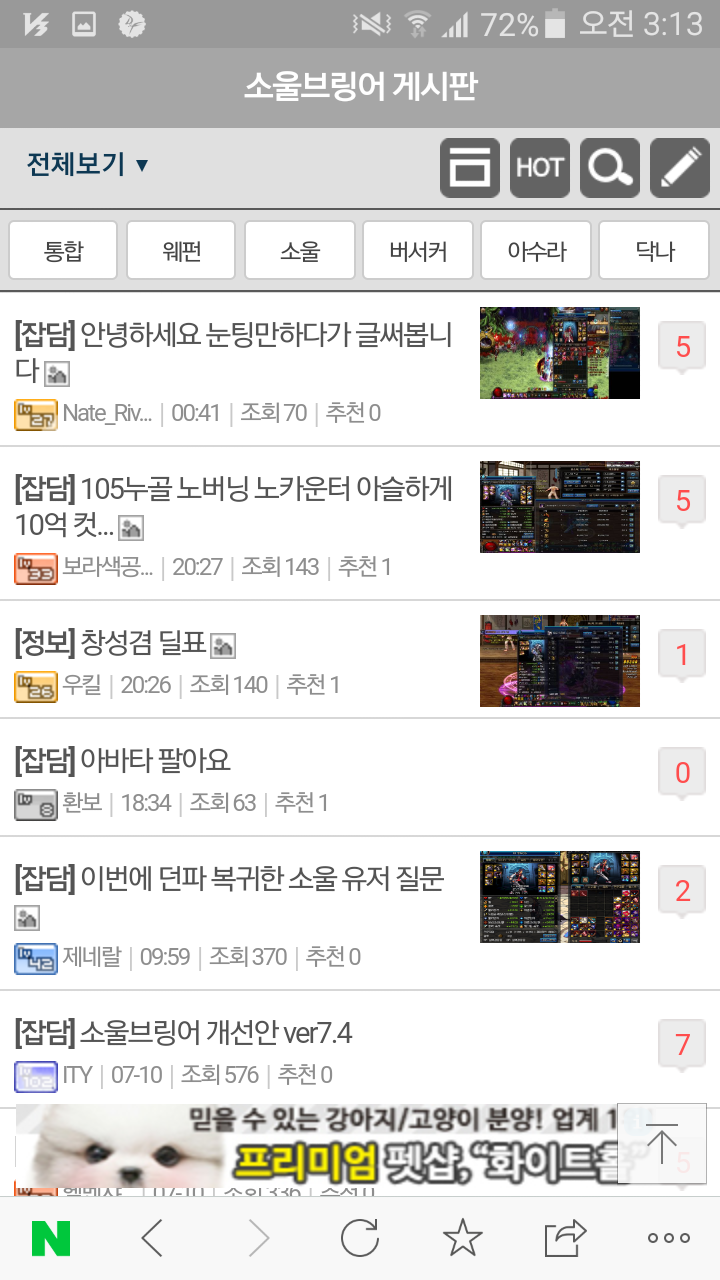Viewport: 720px width, 1280px height.
Task: Select the 소울 tab
Action: coord(299,250)
